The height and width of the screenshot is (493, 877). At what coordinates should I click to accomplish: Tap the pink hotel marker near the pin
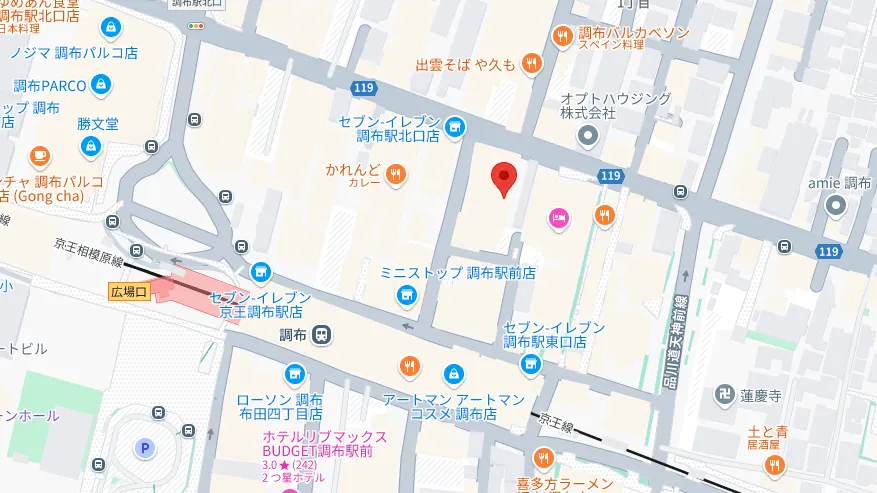[558, 216]
